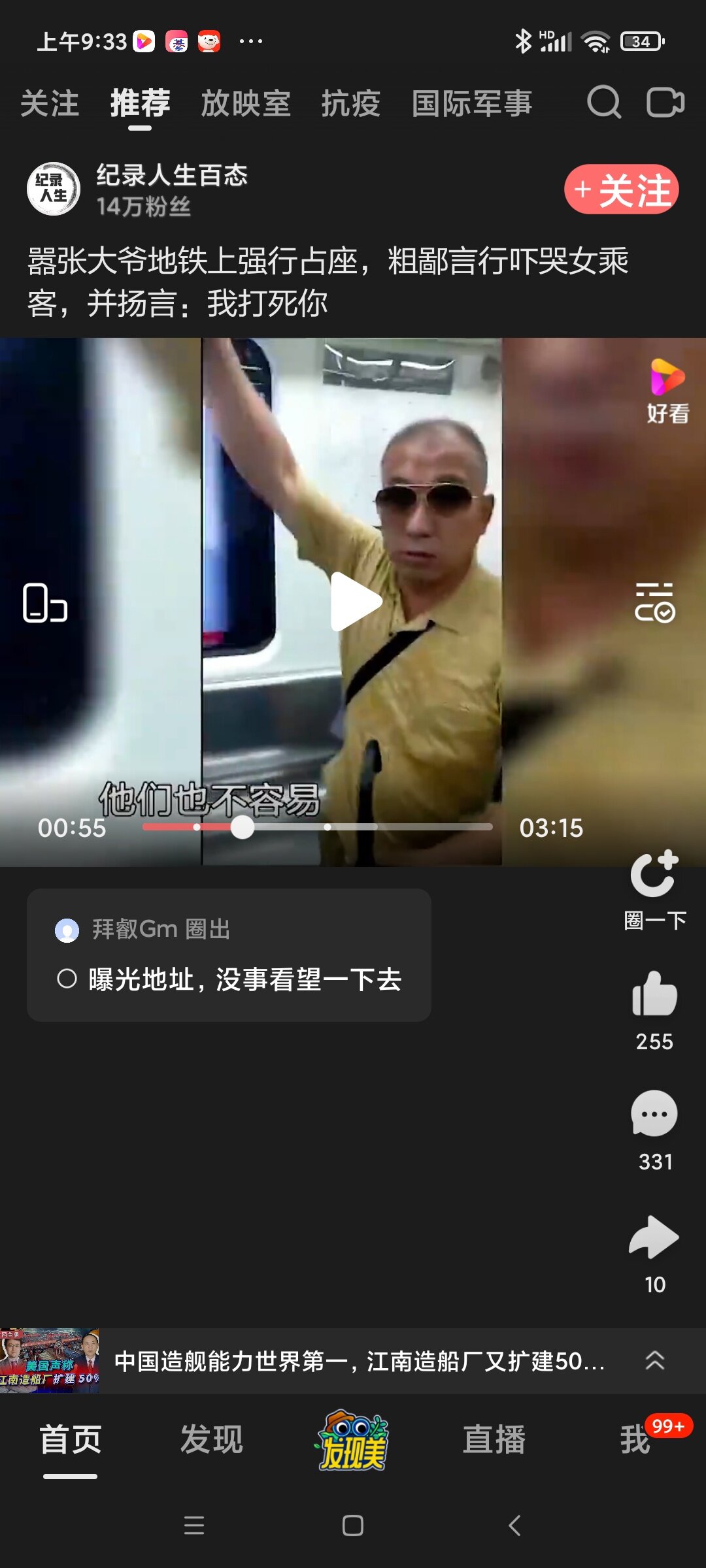
Task: Share this video
Action: pyautogui.click(x=654, y=1237)
